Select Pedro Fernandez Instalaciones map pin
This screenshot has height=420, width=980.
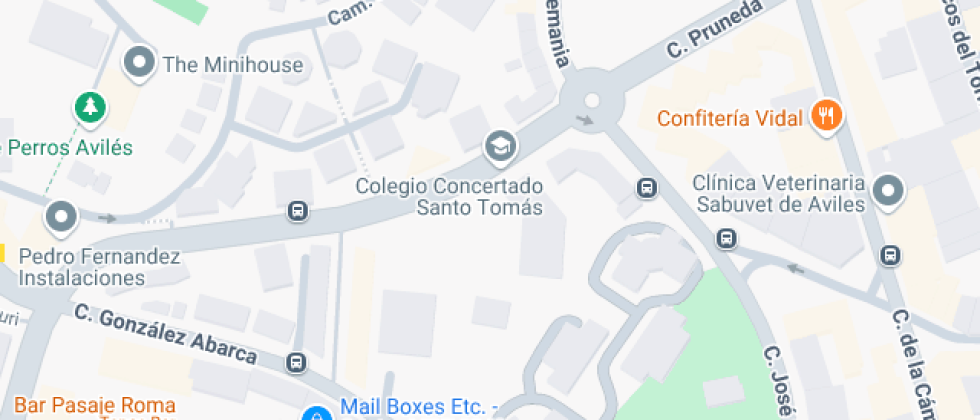coord(62,217)
